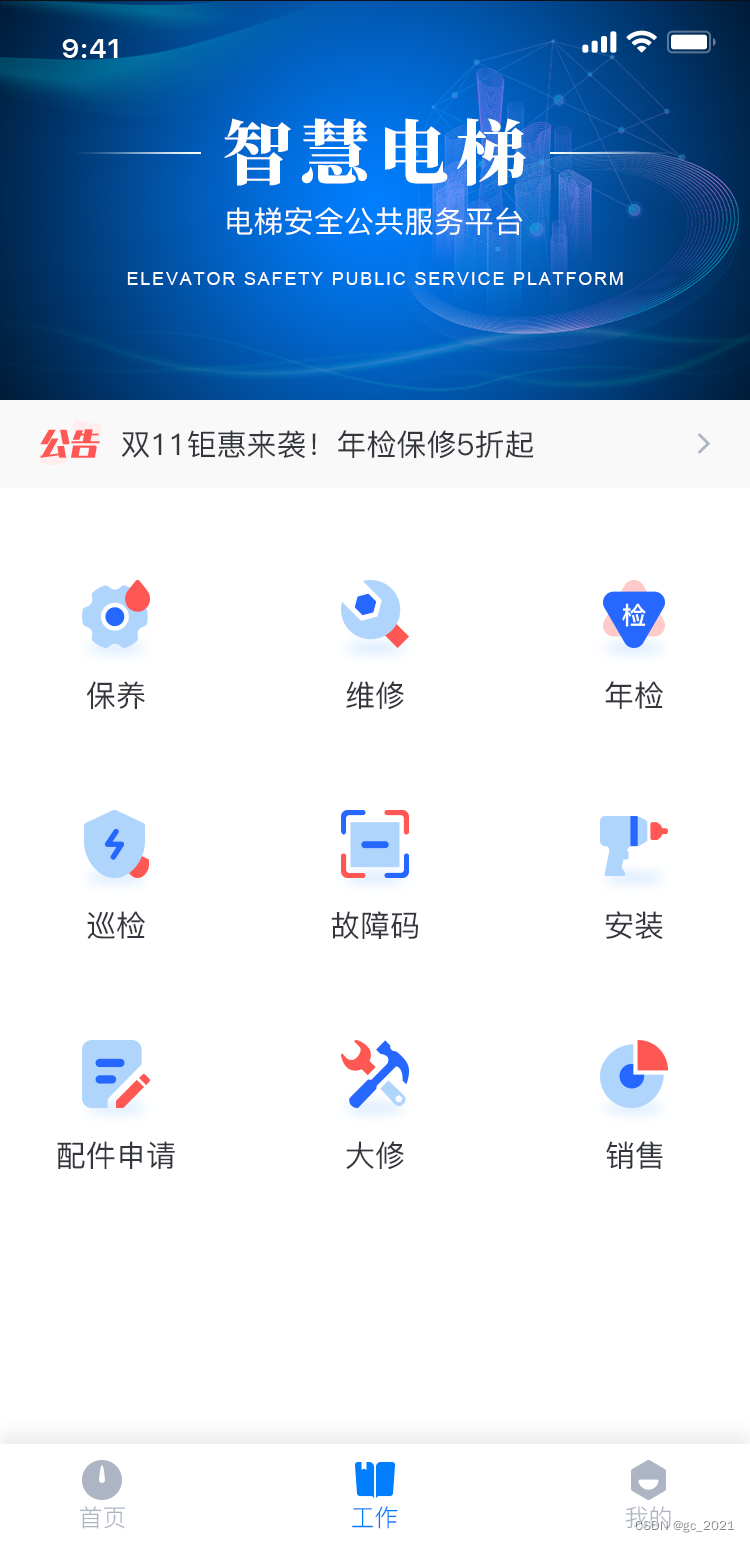Open the 销售 sales module
The image size is (750, 1542).
(634, 1105)
